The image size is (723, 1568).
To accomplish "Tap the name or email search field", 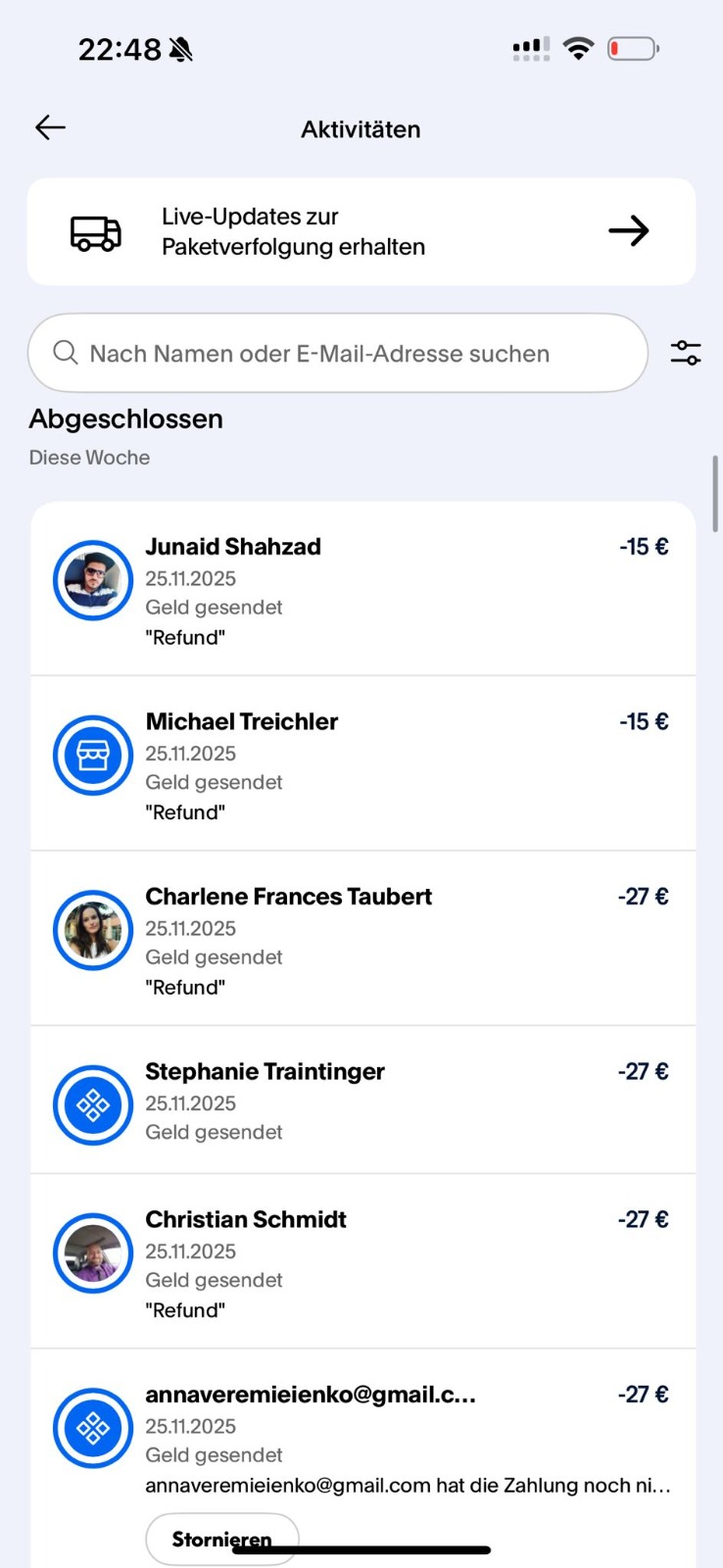I will tap(337, 353).
